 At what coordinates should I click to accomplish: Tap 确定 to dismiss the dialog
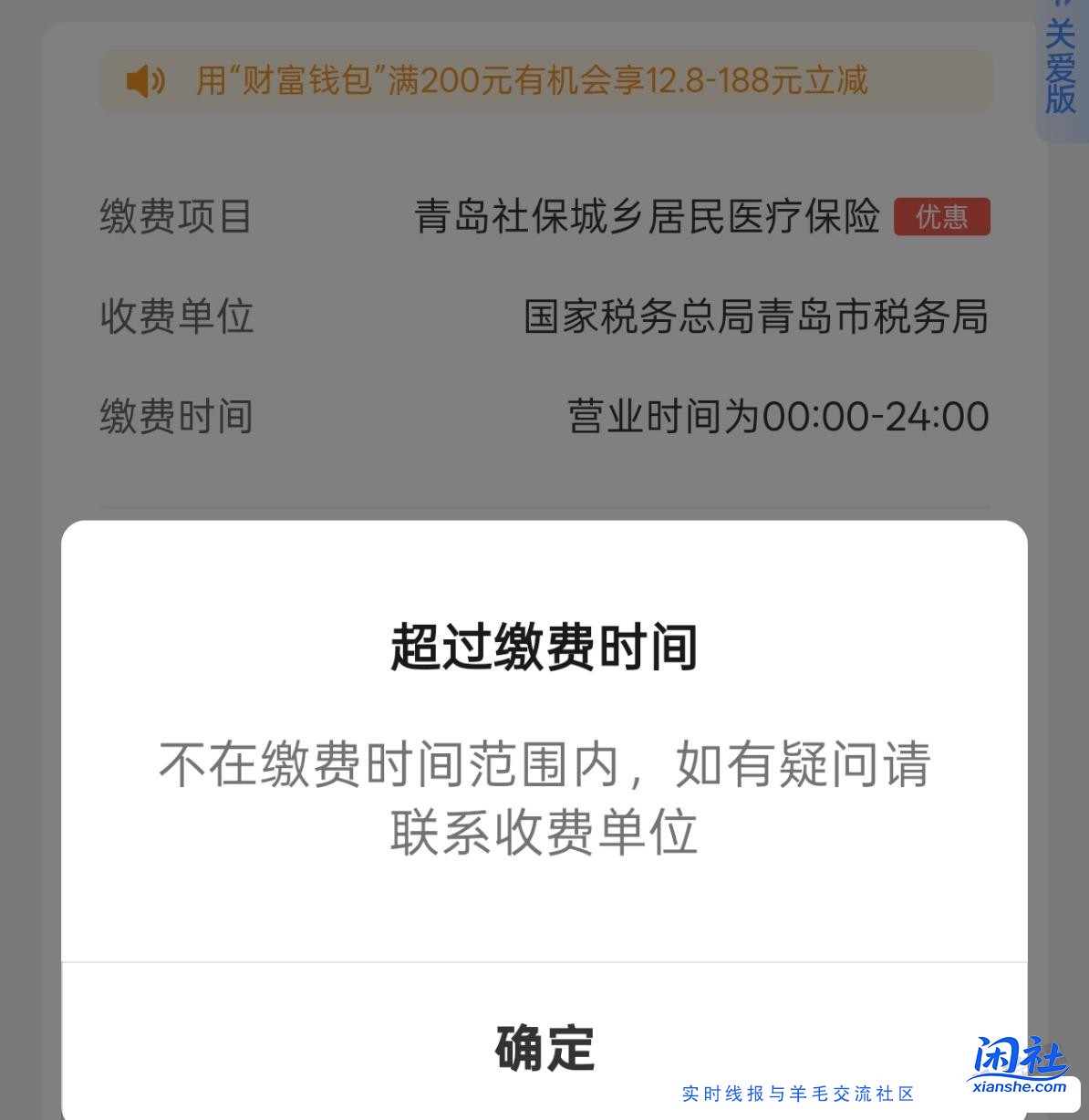coord(544,1047)
